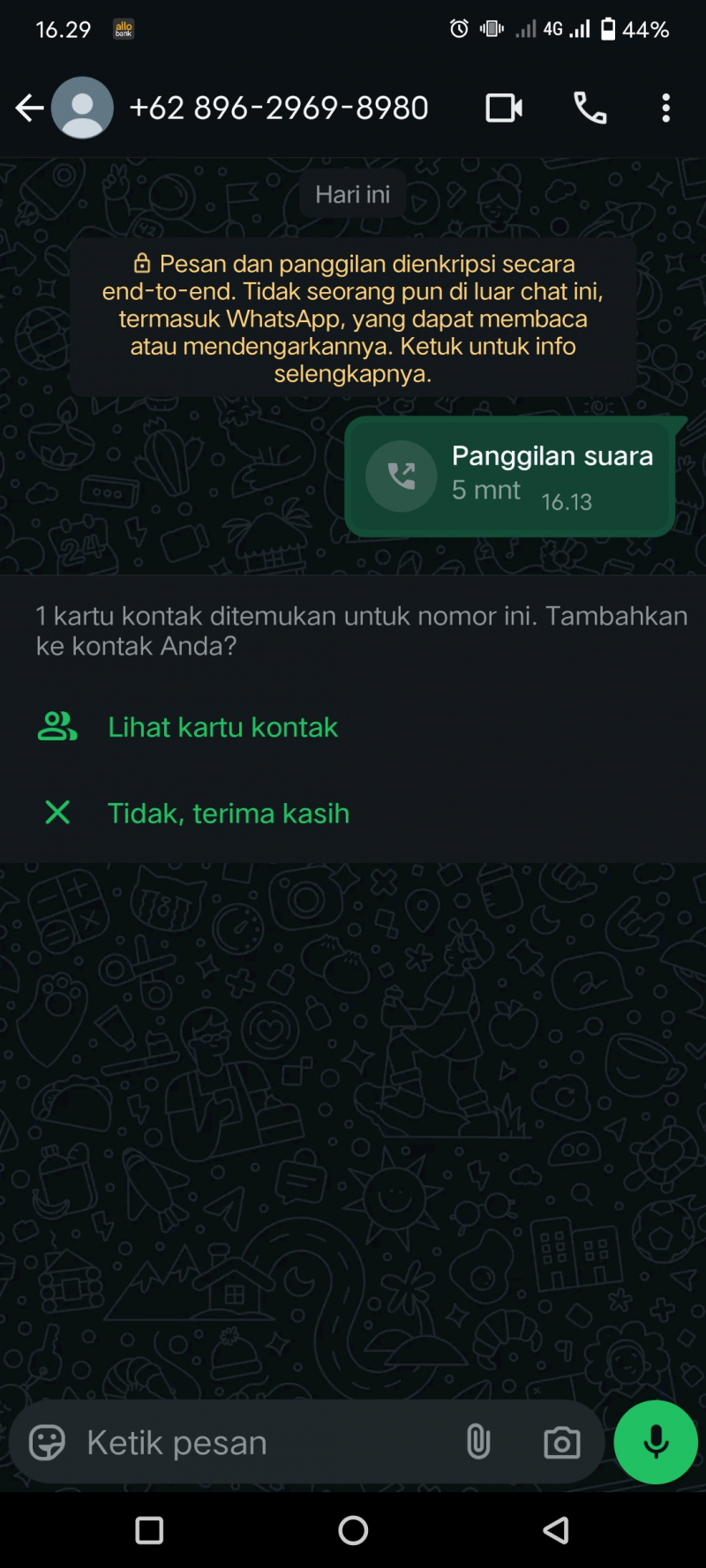Open recent apps from navigation bar

point(149,1530)
